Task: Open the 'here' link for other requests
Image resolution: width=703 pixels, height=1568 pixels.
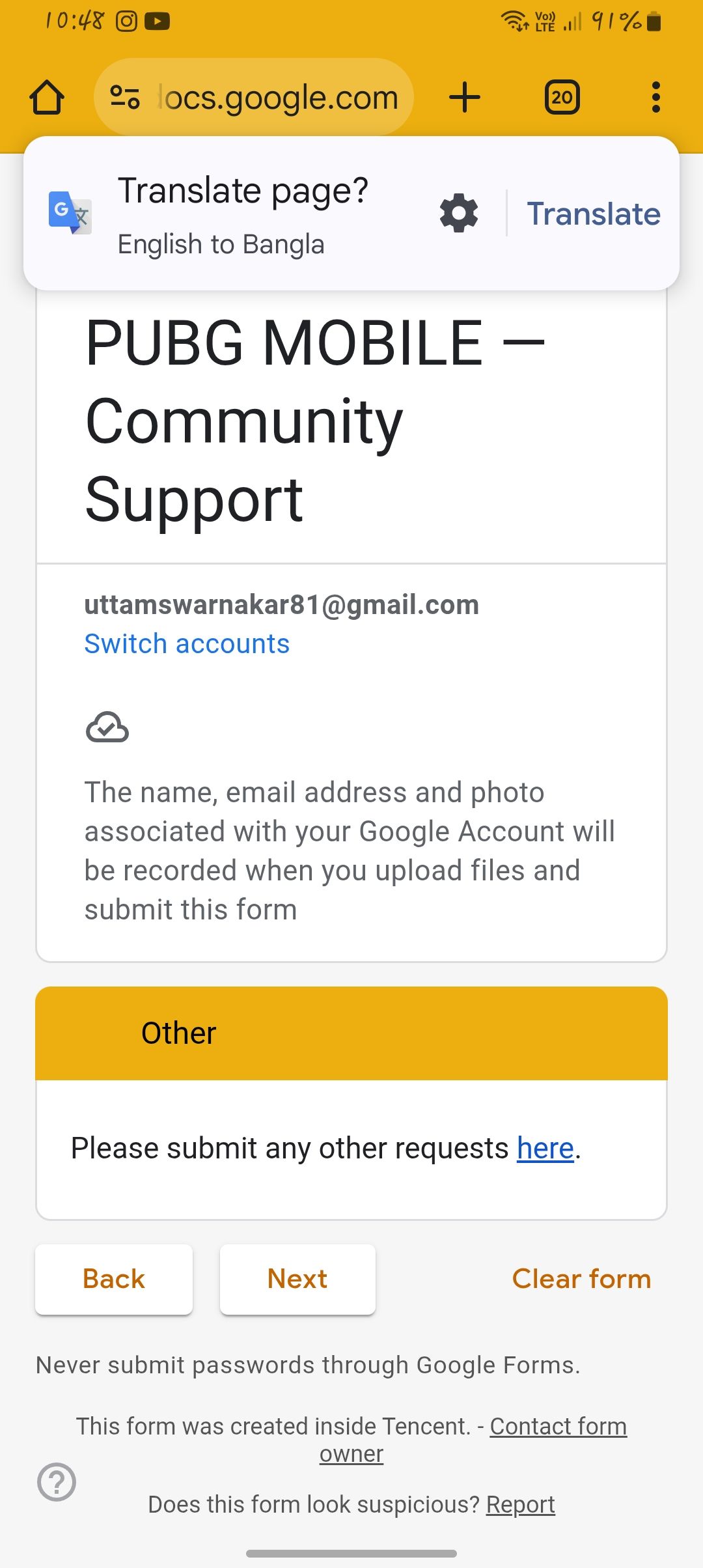Action: point(545,1148)
